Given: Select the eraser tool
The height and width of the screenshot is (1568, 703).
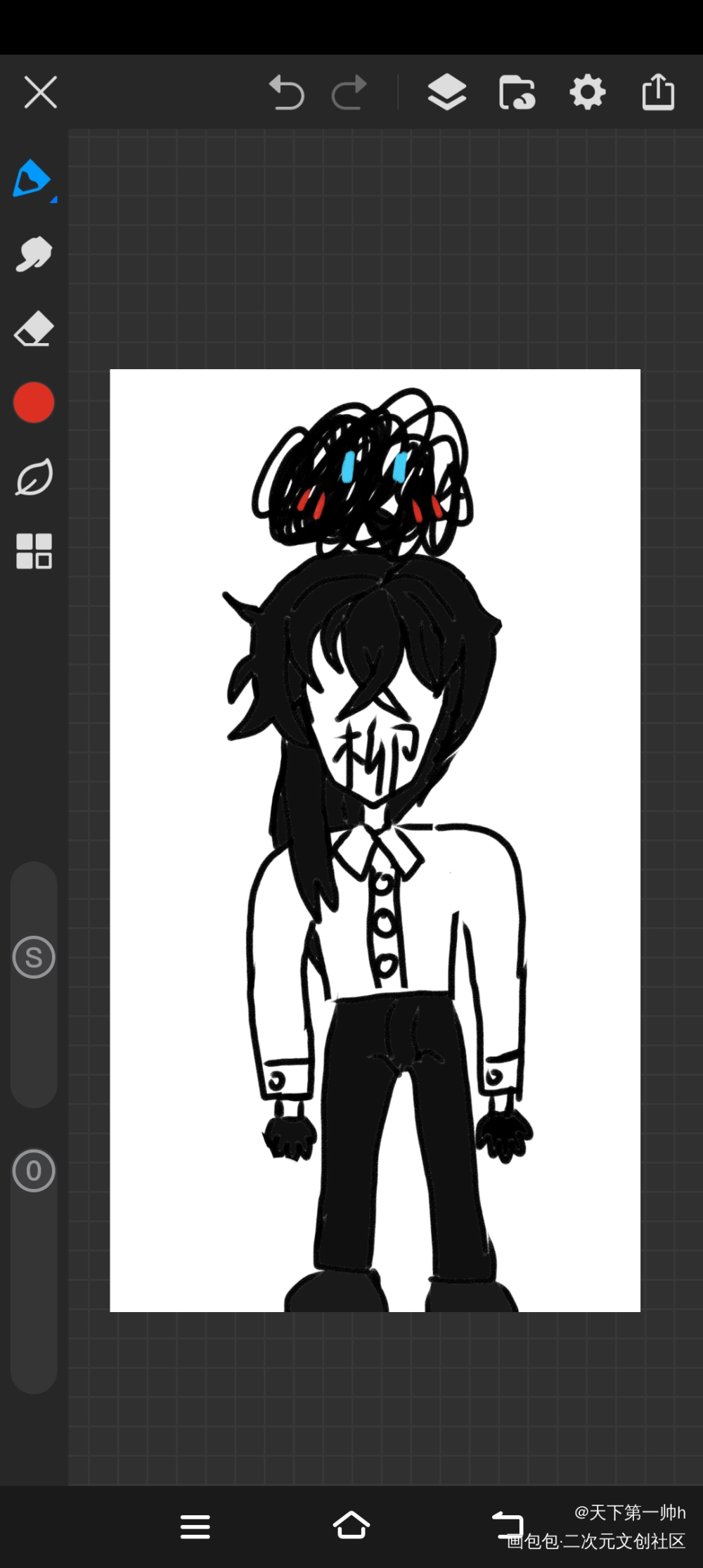Looking at the screenshot, I should click(x=34, y=328).
